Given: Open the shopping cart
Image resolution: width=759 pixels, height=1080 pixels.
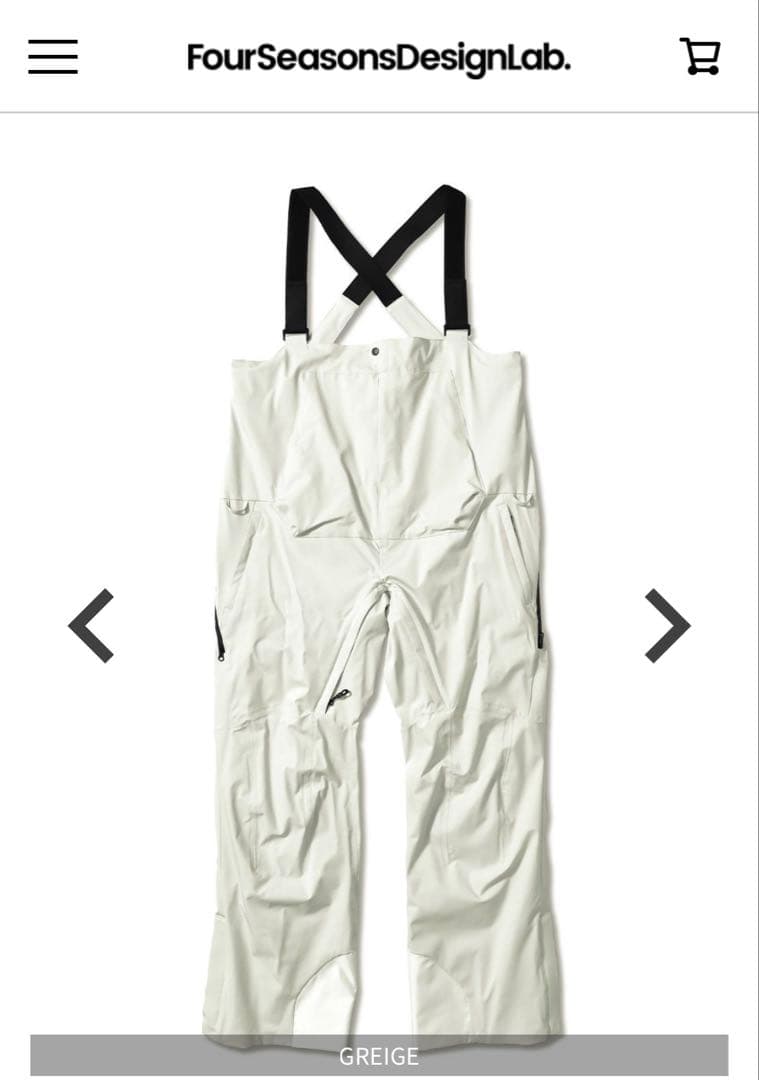Looking at the screenshot, I should point(699,57).
